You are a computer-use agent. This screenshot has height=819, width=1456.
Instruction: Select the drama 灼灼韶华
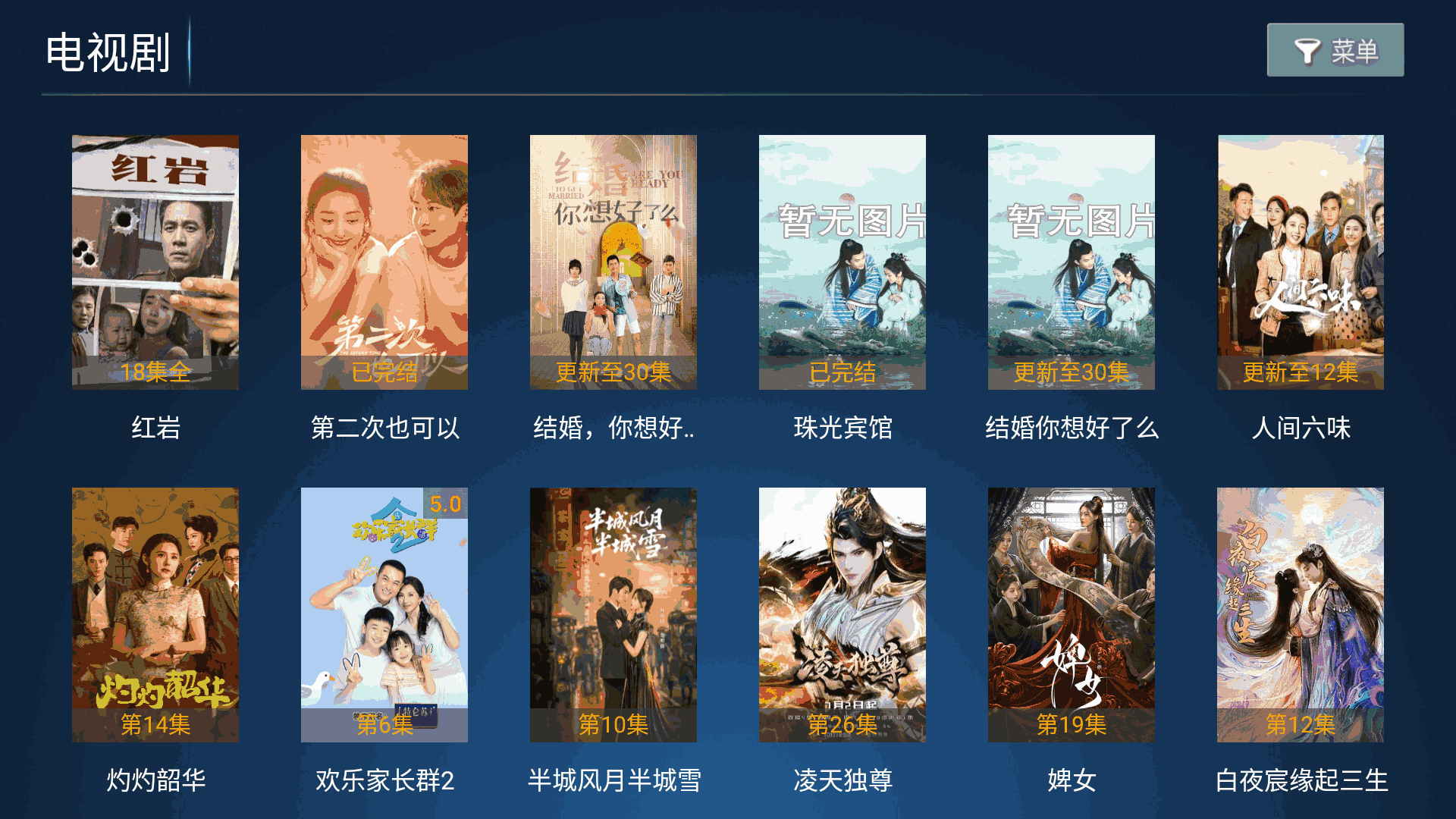pos(155,614)
